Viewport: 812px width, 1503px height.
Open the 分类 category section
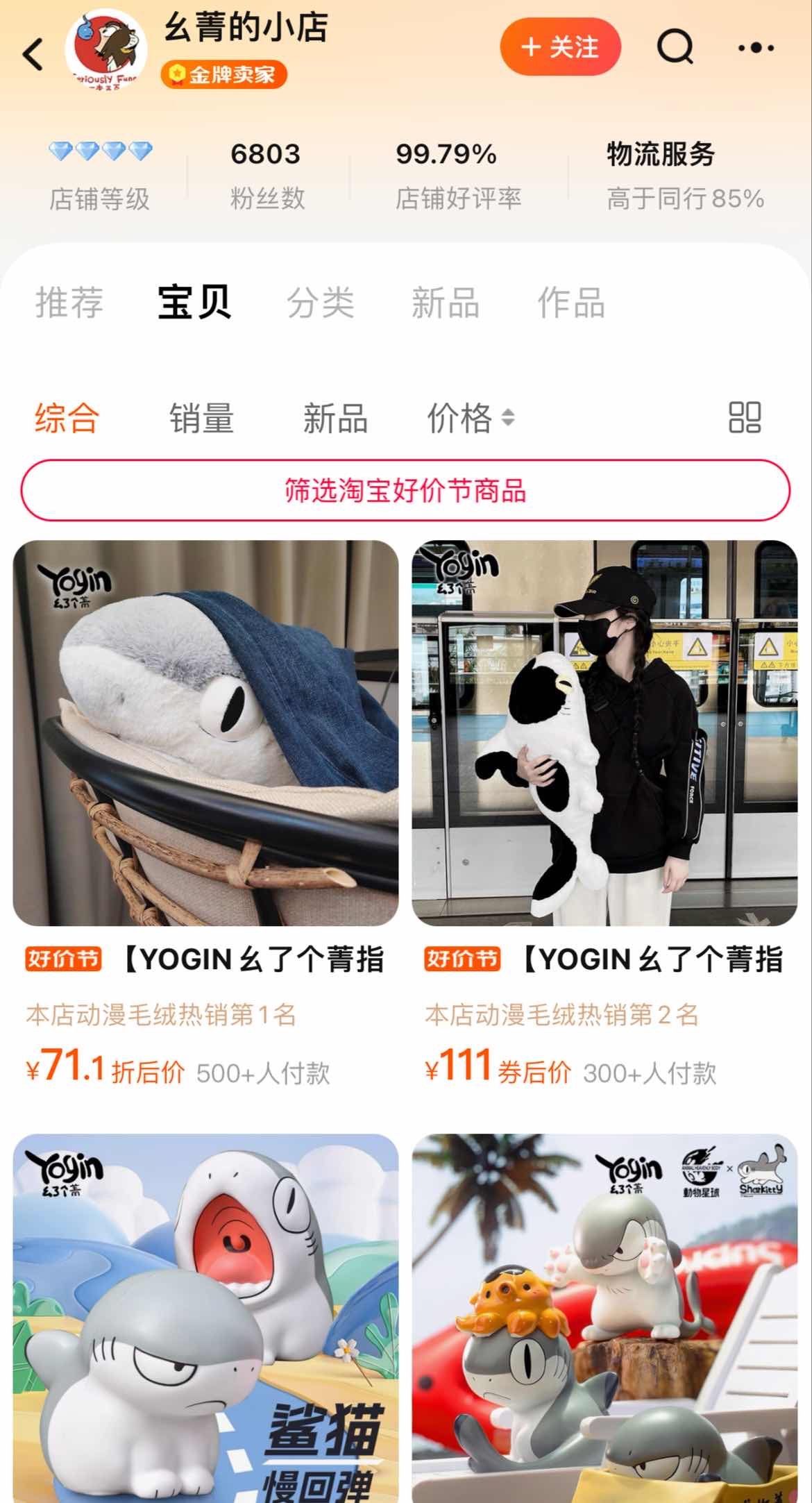click(320, 301)
